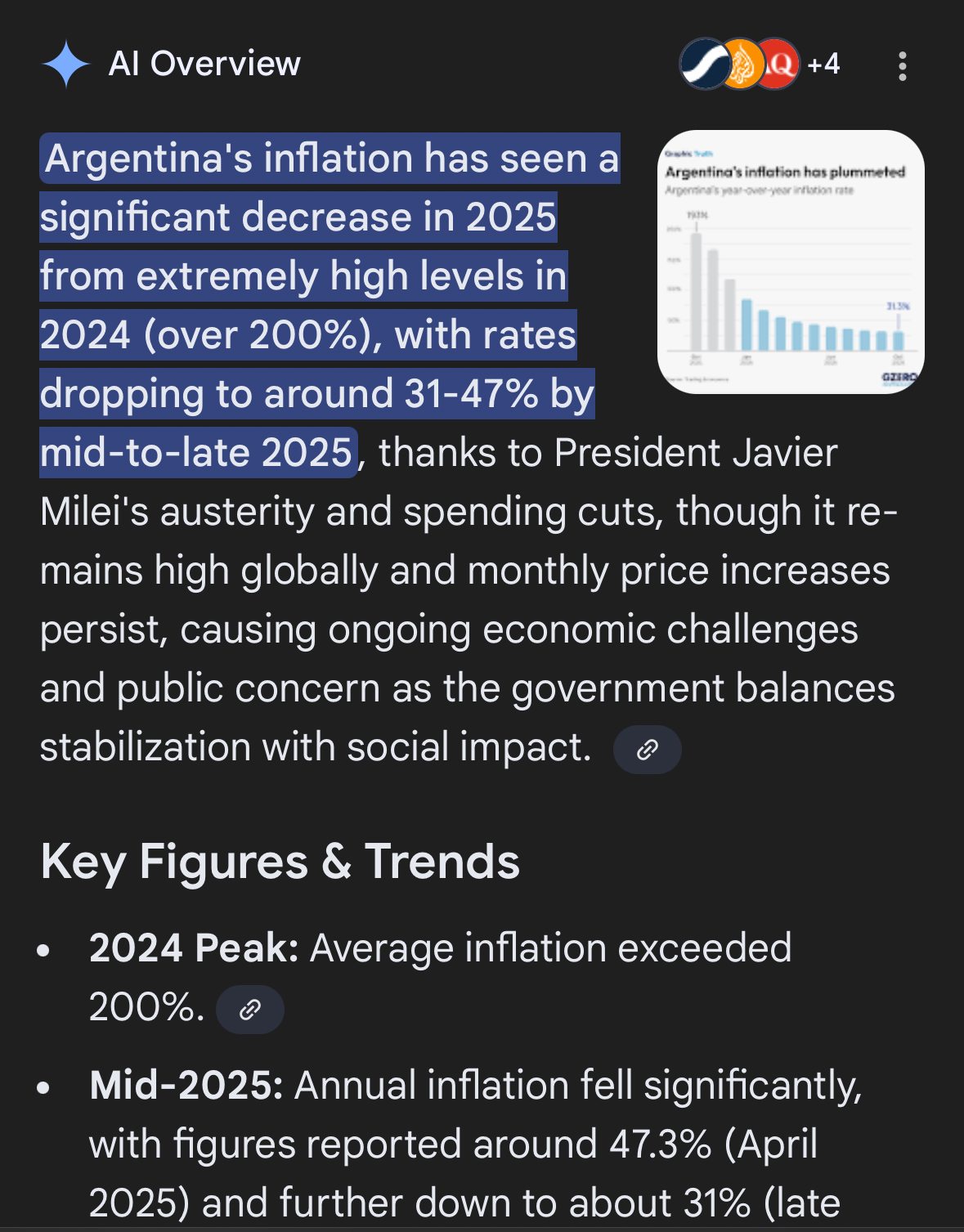Open the source link for 2024 Peak
Screen dimensions: 964x1232
click(249, 1010)
